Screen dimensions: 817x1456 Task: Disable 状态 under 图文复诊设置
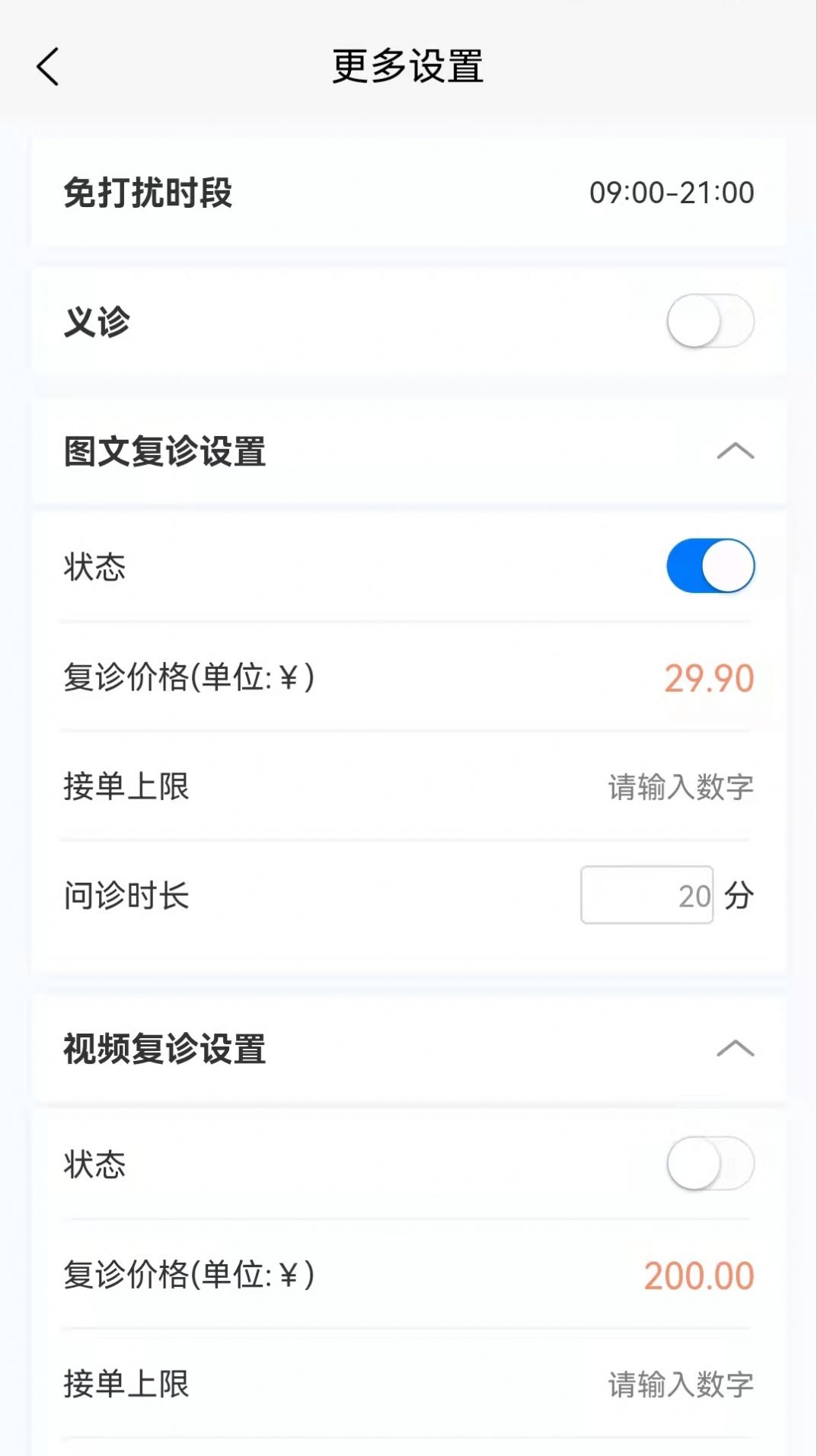point(710,566)
